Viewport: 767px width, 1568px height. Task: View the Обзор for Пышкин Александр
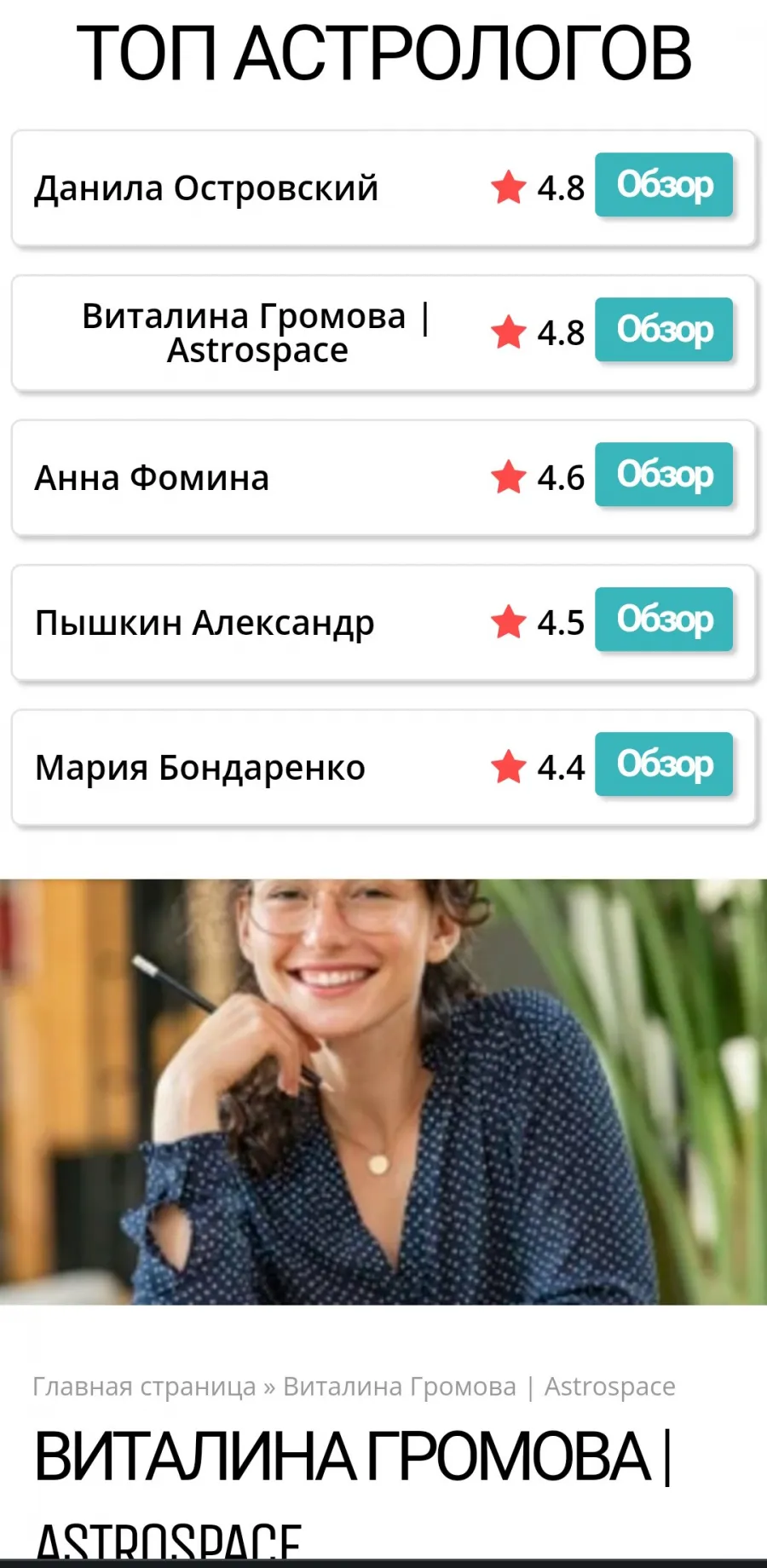click(664, 620)
